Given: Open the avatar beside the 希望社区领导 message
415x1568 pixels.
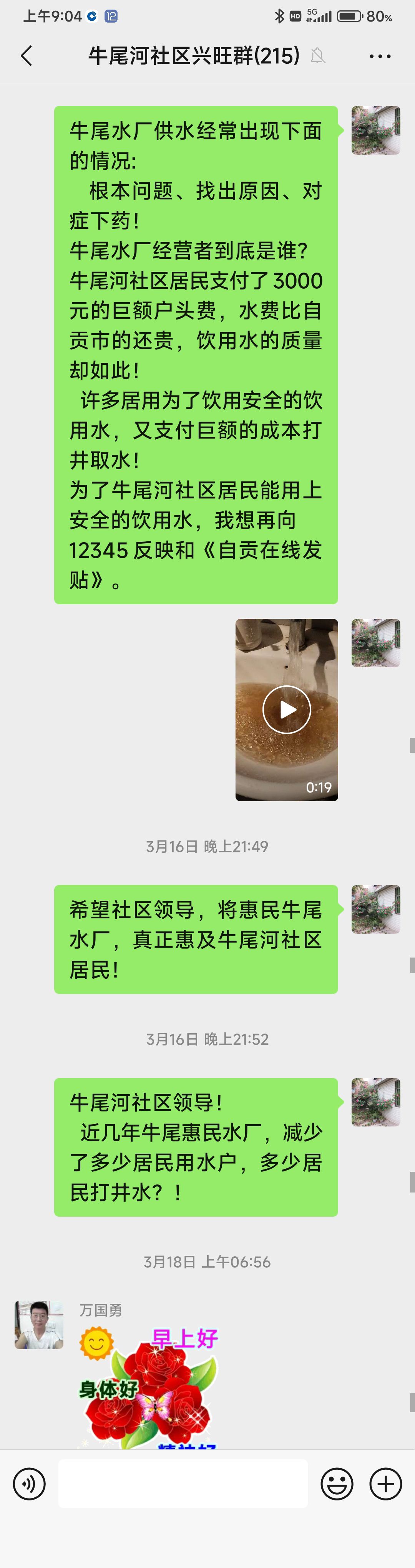Looking at the screenshot, I should click(x=375, y=909).
